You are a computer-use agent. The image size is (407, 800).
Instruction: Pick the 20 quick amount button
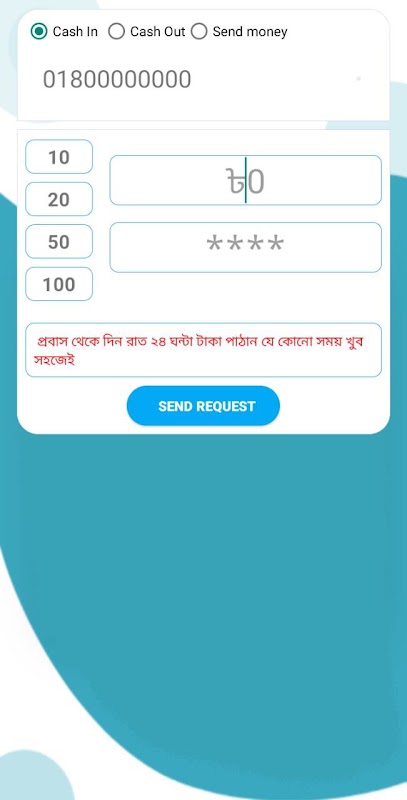[59, 199]
